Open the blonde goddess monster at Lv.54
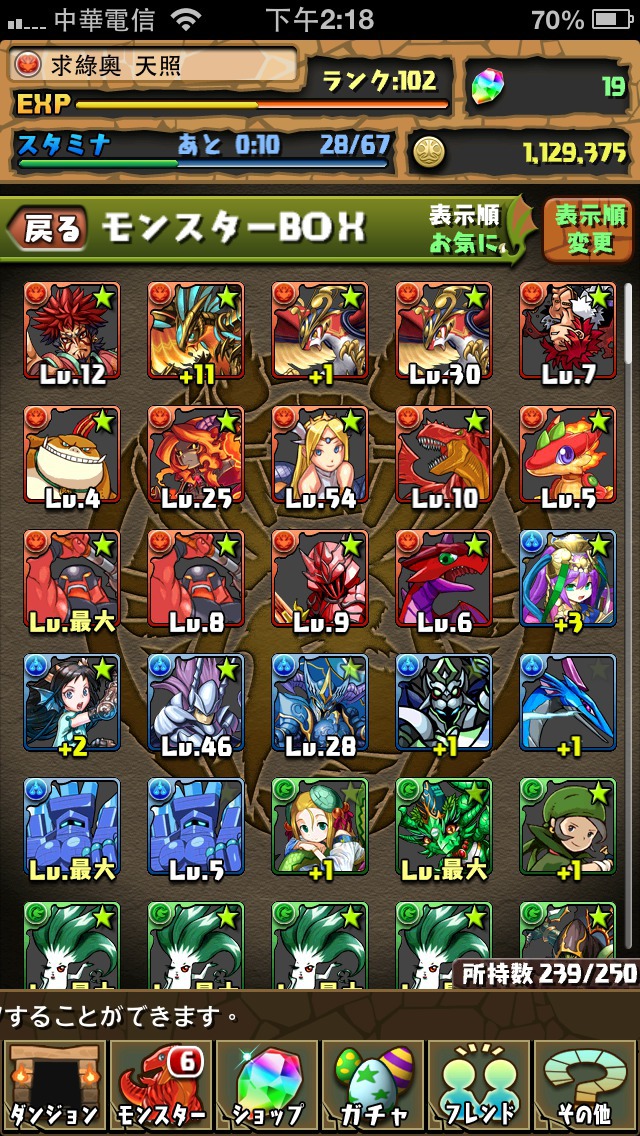This screenshot has width=640, height=1136. tap(320, 454)
